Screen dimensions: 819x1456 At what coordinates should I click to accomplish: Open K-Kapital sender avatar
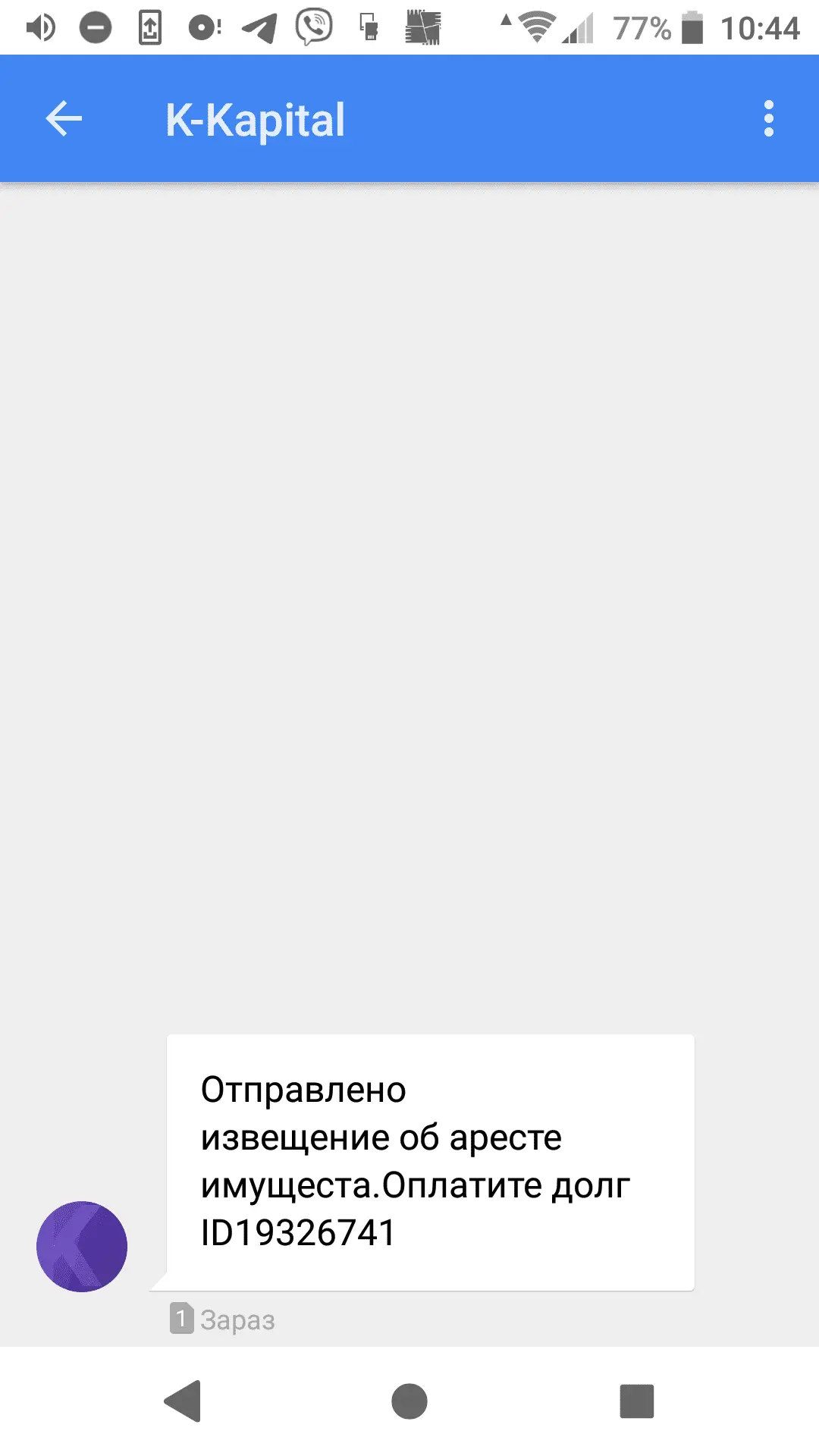82,1246
